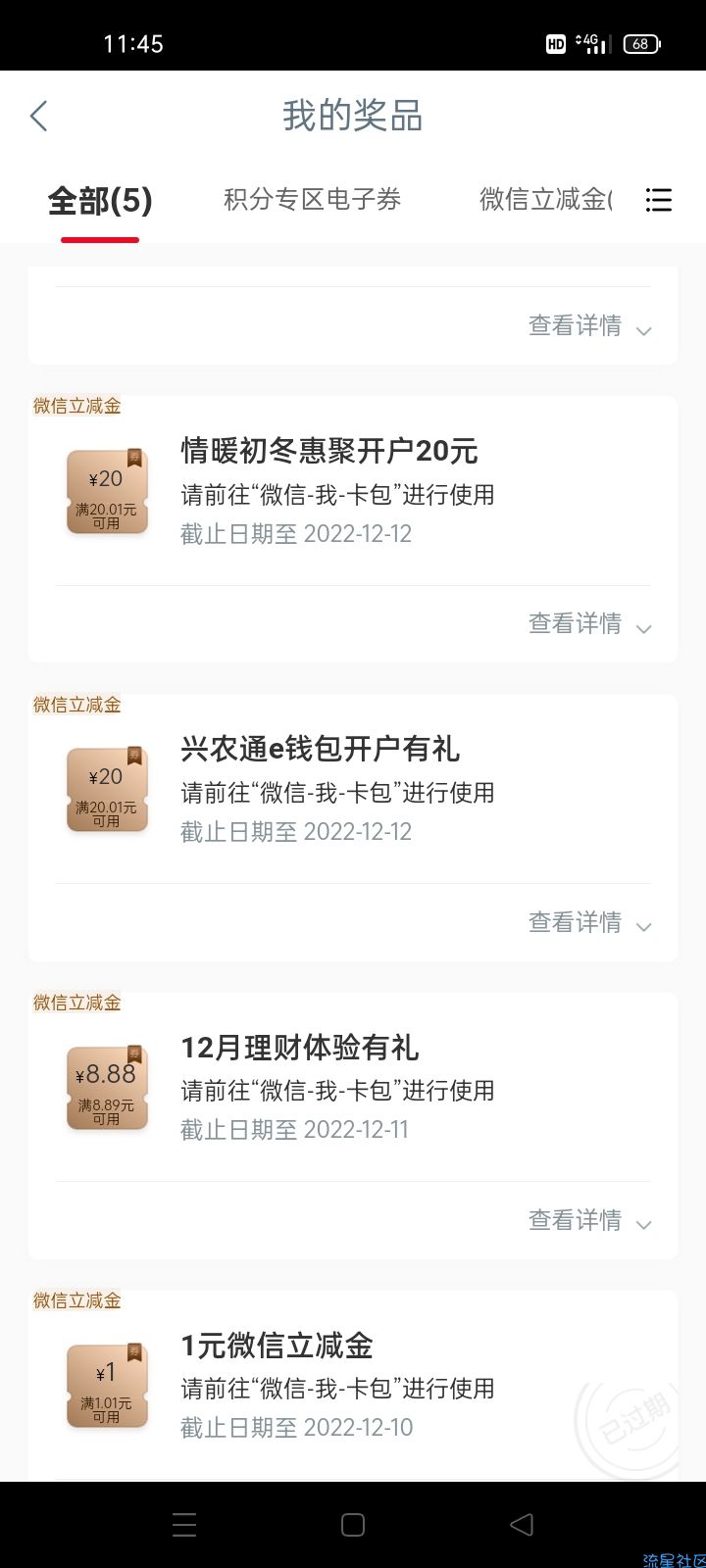Viewport: 706px width, 1568px height.
Task: Open the 兴农通e钱包开户有礼 coupon card
Action: pyautogui.click(x=353, y=789)
